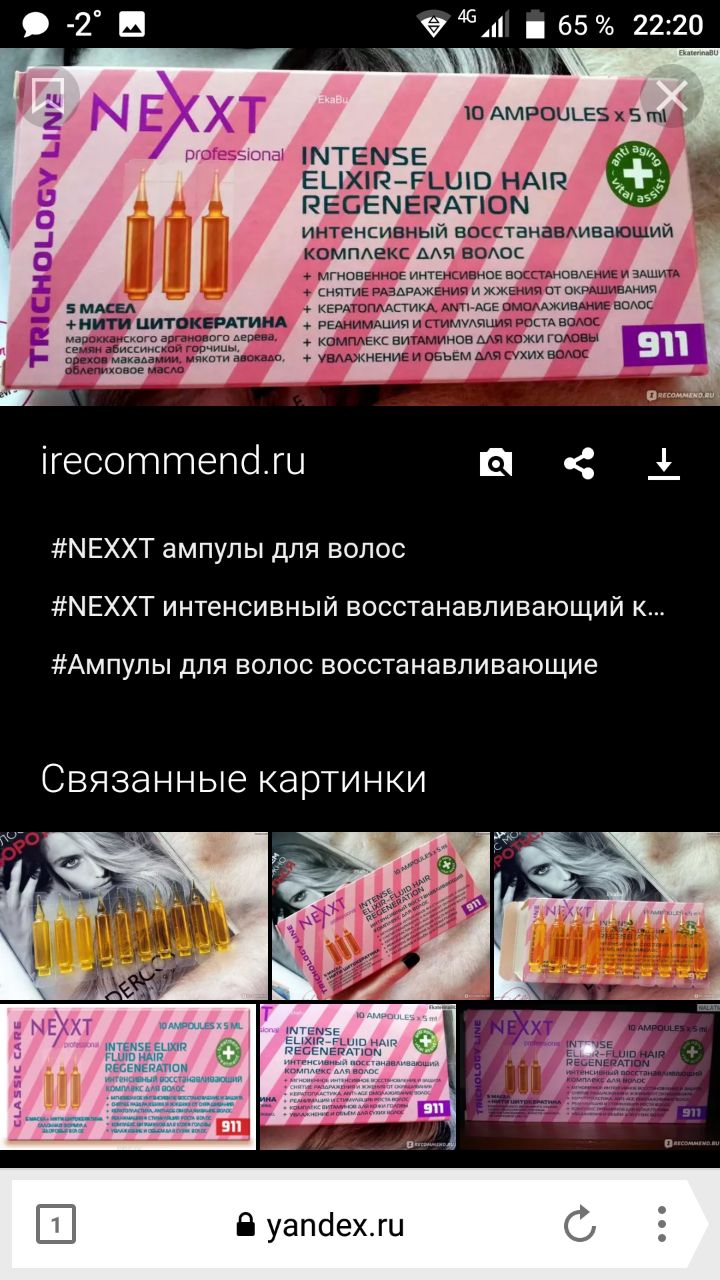Open the Classic Care box related picture
This screenshot has height=1280, width=720.
click(127, 1078)
